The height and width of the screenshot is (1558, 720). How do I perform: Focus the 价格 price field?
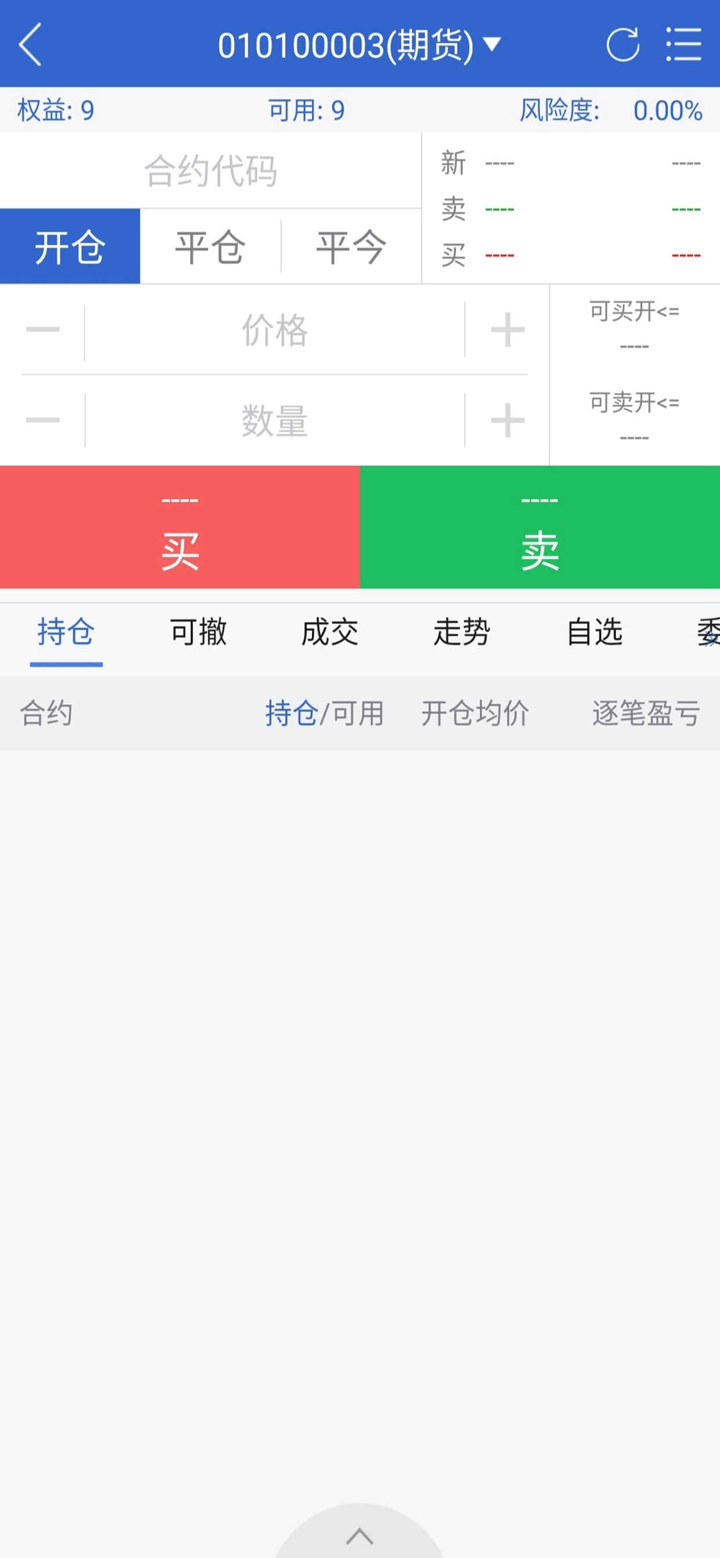(274, 330)
